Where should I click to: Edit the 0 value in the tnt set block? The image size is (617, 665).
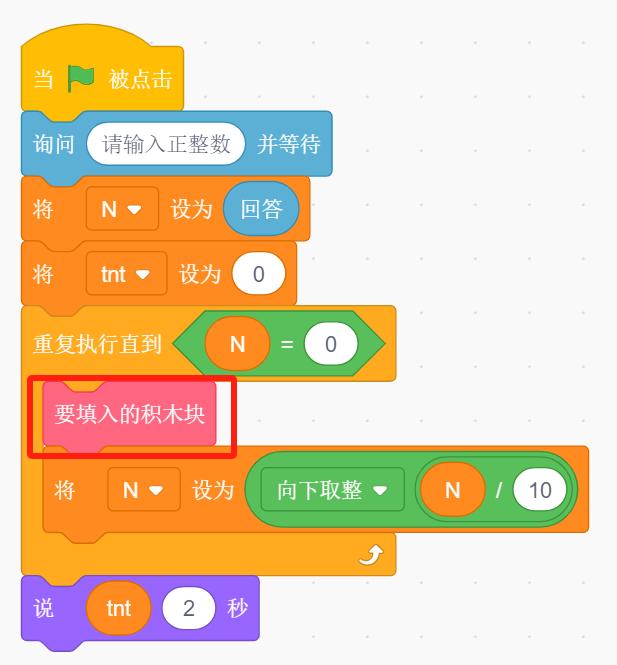point(259,274)
